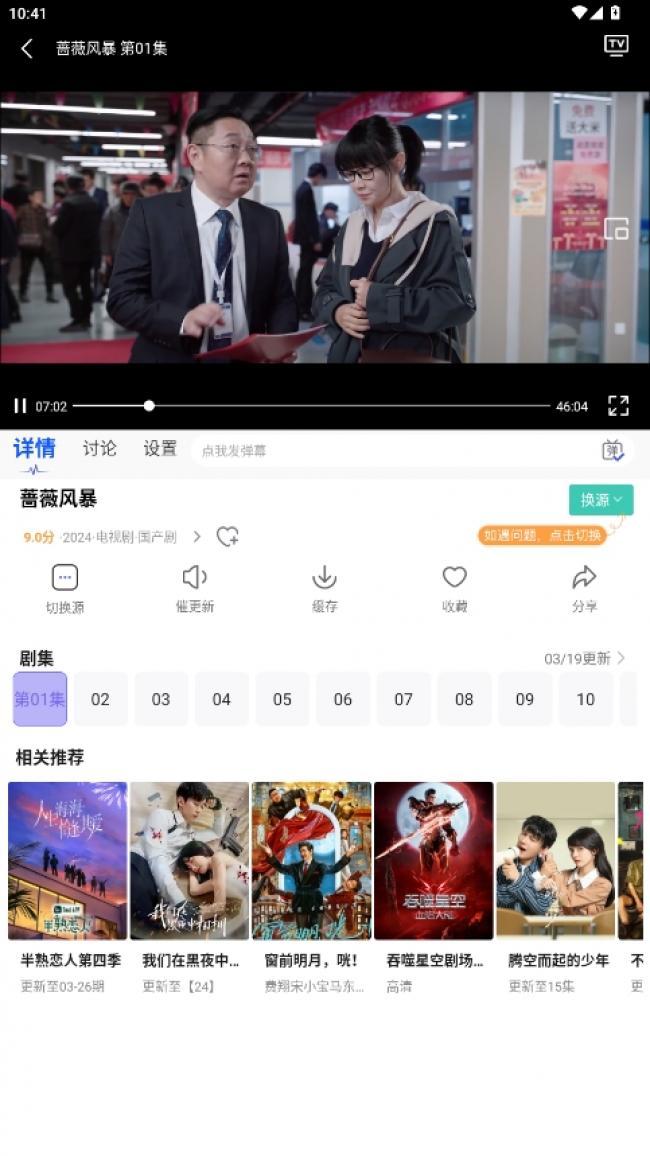Download the episode via 缓存
650x1156 pixels.
coord(324,588)
